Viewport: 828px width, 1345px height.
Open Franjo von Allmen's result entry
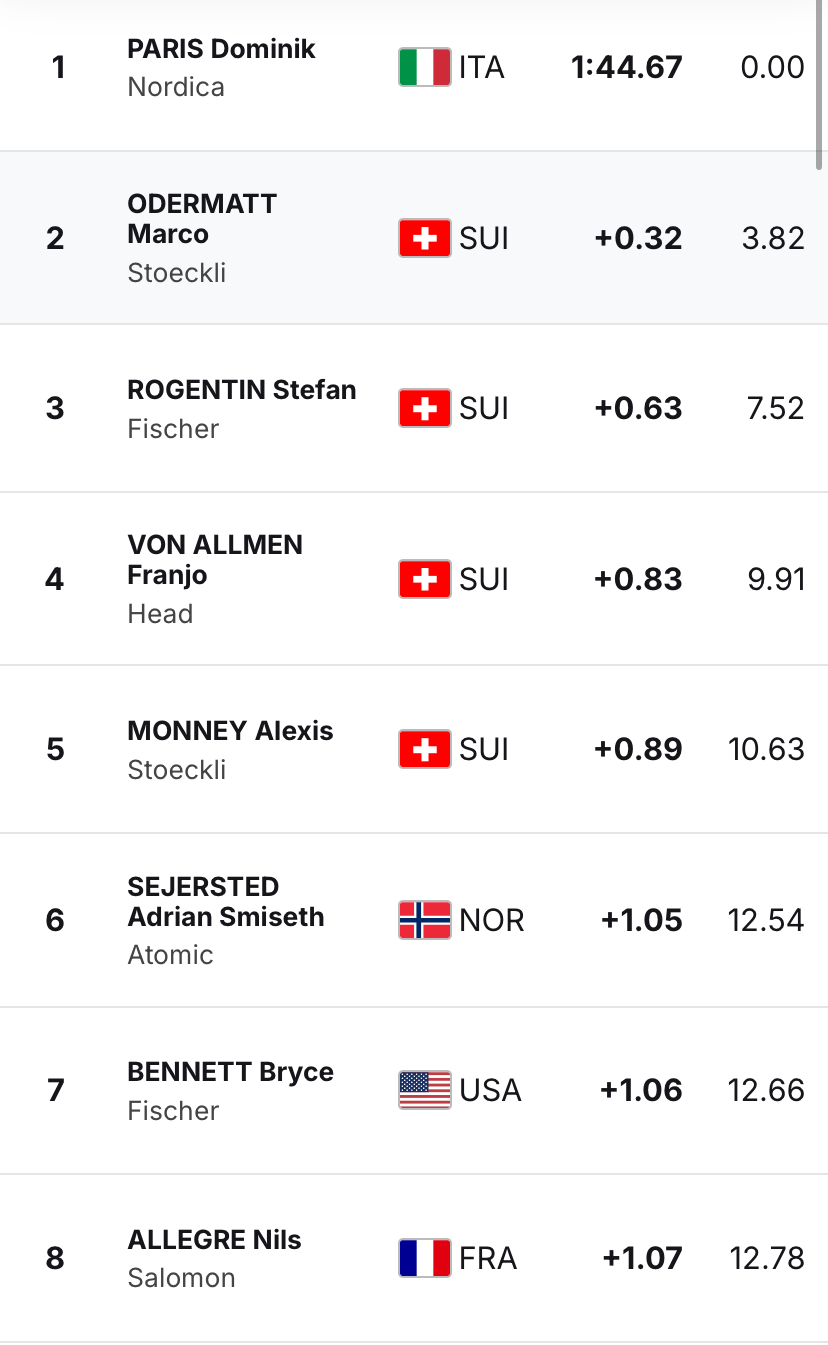point(414,579)
